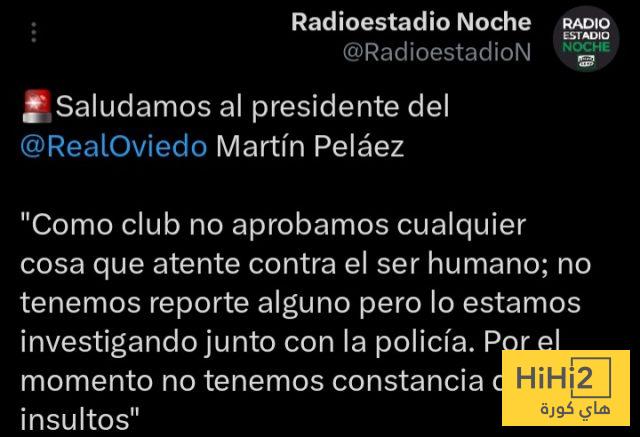Open the Radioestadio Noche account name
Screen dimensions: 640x437
410,22
